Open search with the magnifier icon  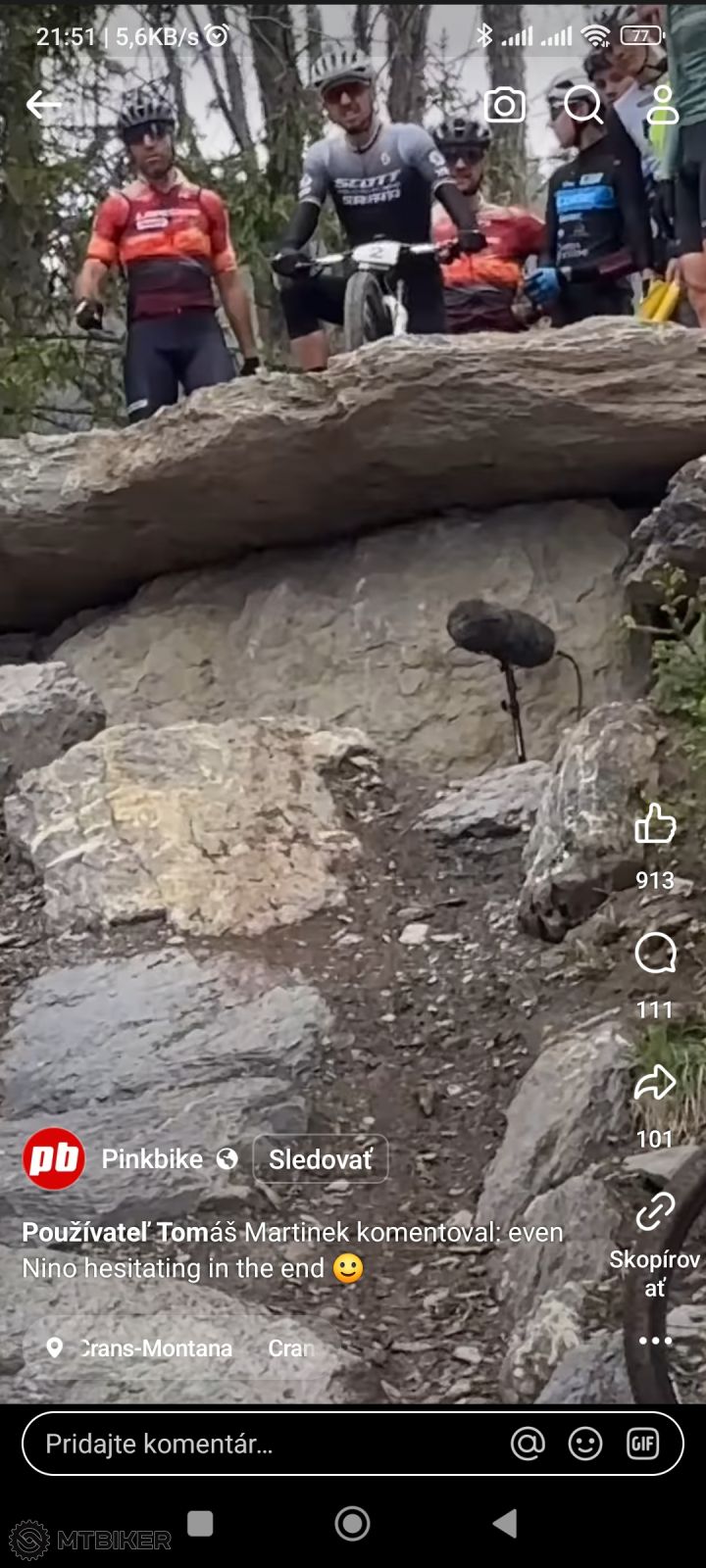[x=582, y=105]
